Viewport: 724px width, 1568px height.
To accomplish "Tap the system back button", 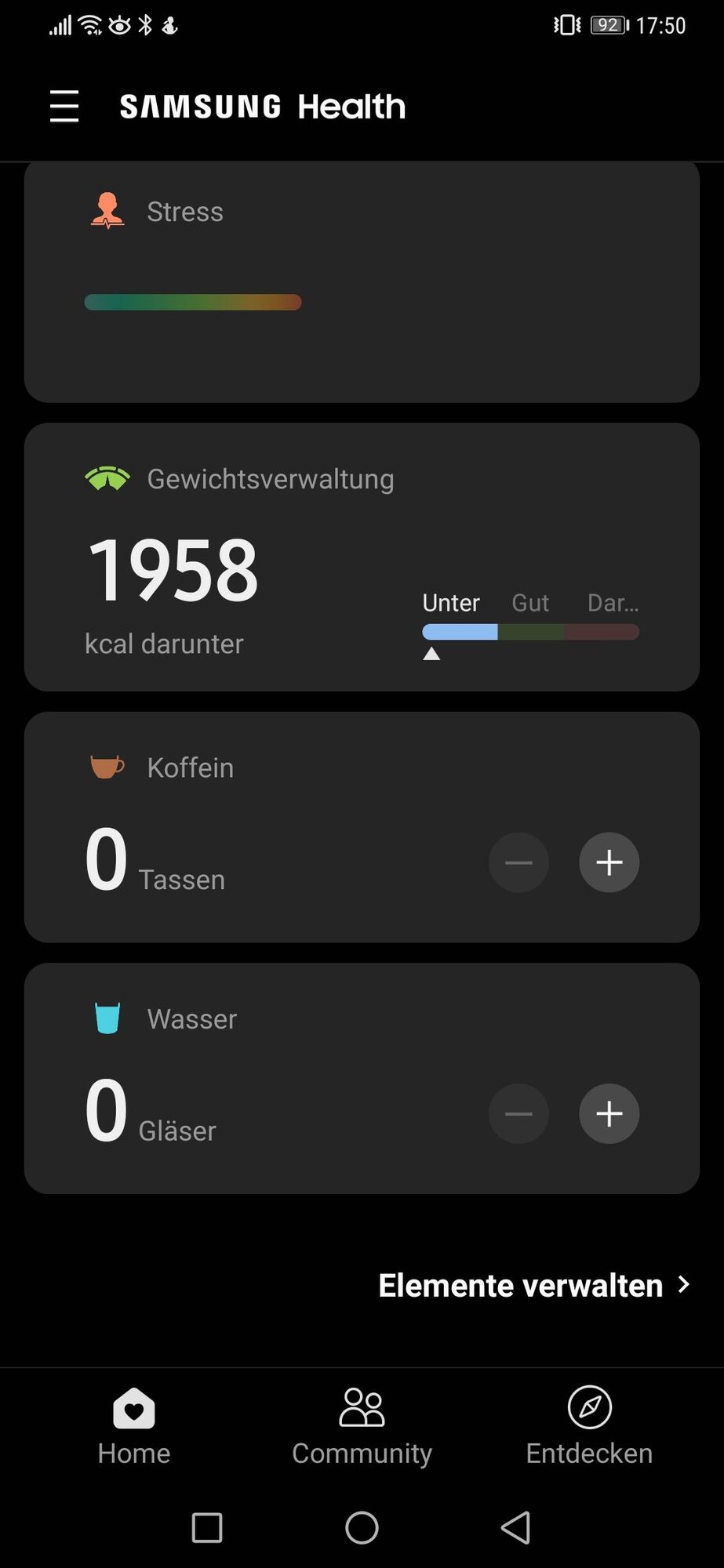I will [516, 1527].
